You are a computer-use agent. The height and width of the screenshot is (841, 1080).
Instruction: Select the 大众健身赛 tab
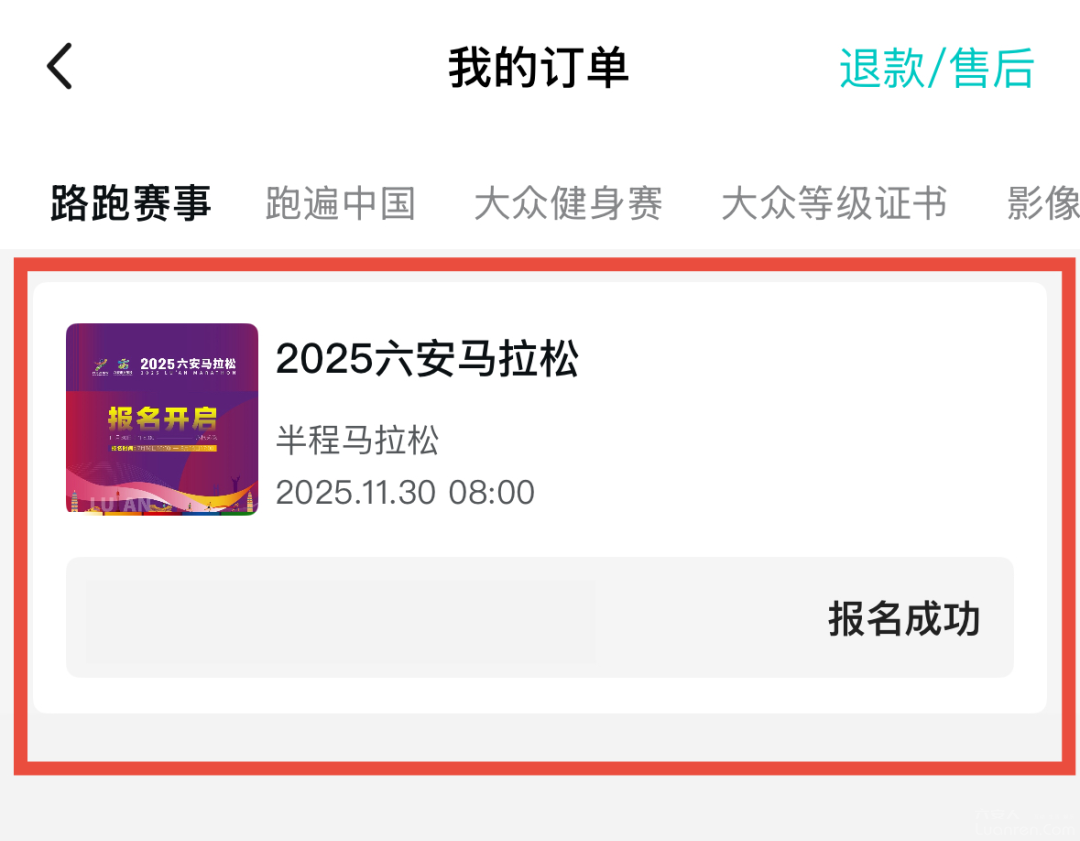coord(568,204)
